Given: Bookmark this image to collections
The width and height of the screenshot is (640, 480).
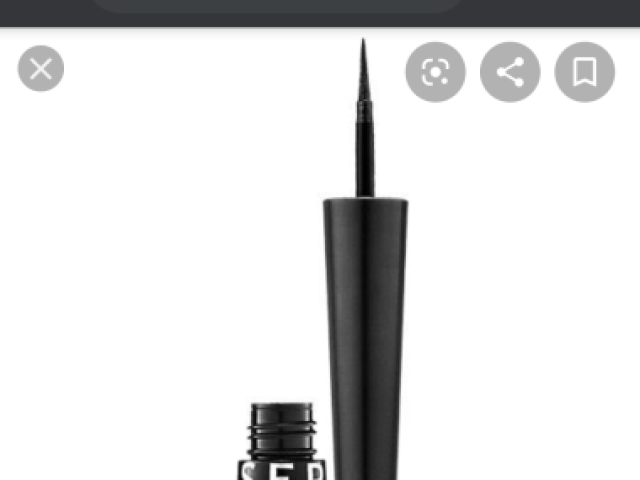Looking at the screenshot, I should (585, 72).
